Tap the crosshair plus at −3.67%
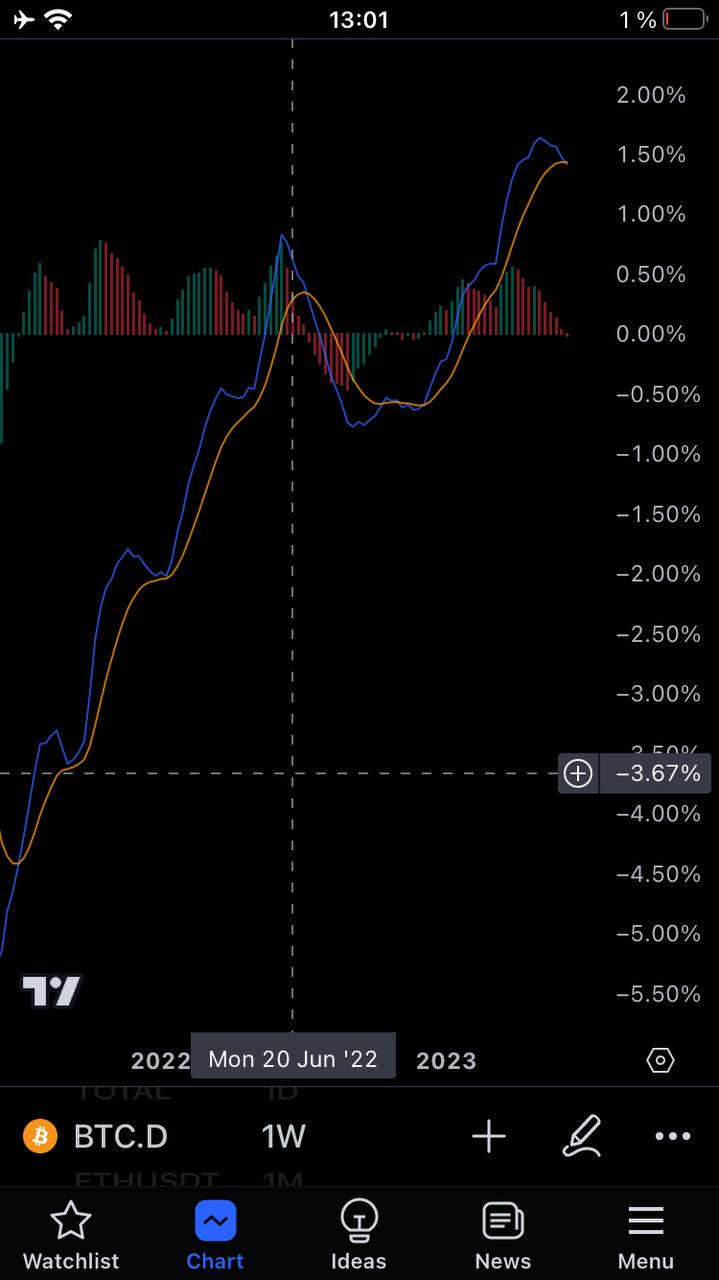Image resolution: width=719 pixels, height=1280 pixels. [x=578, y=773]
